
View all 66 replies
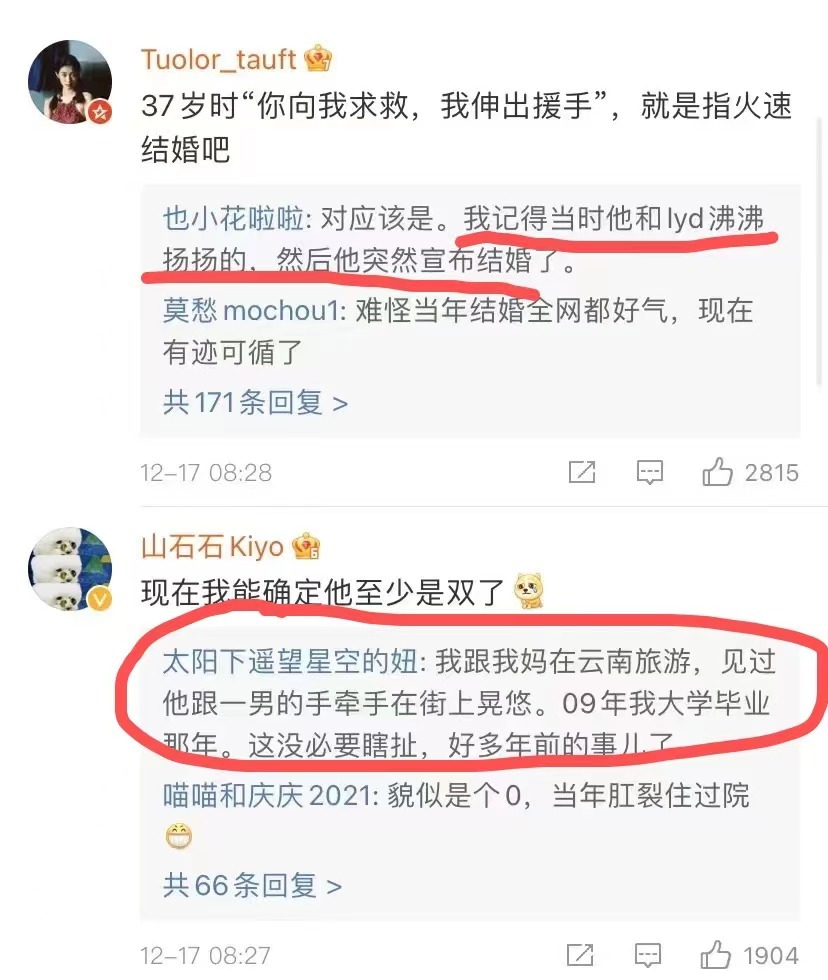coord(252,885)
